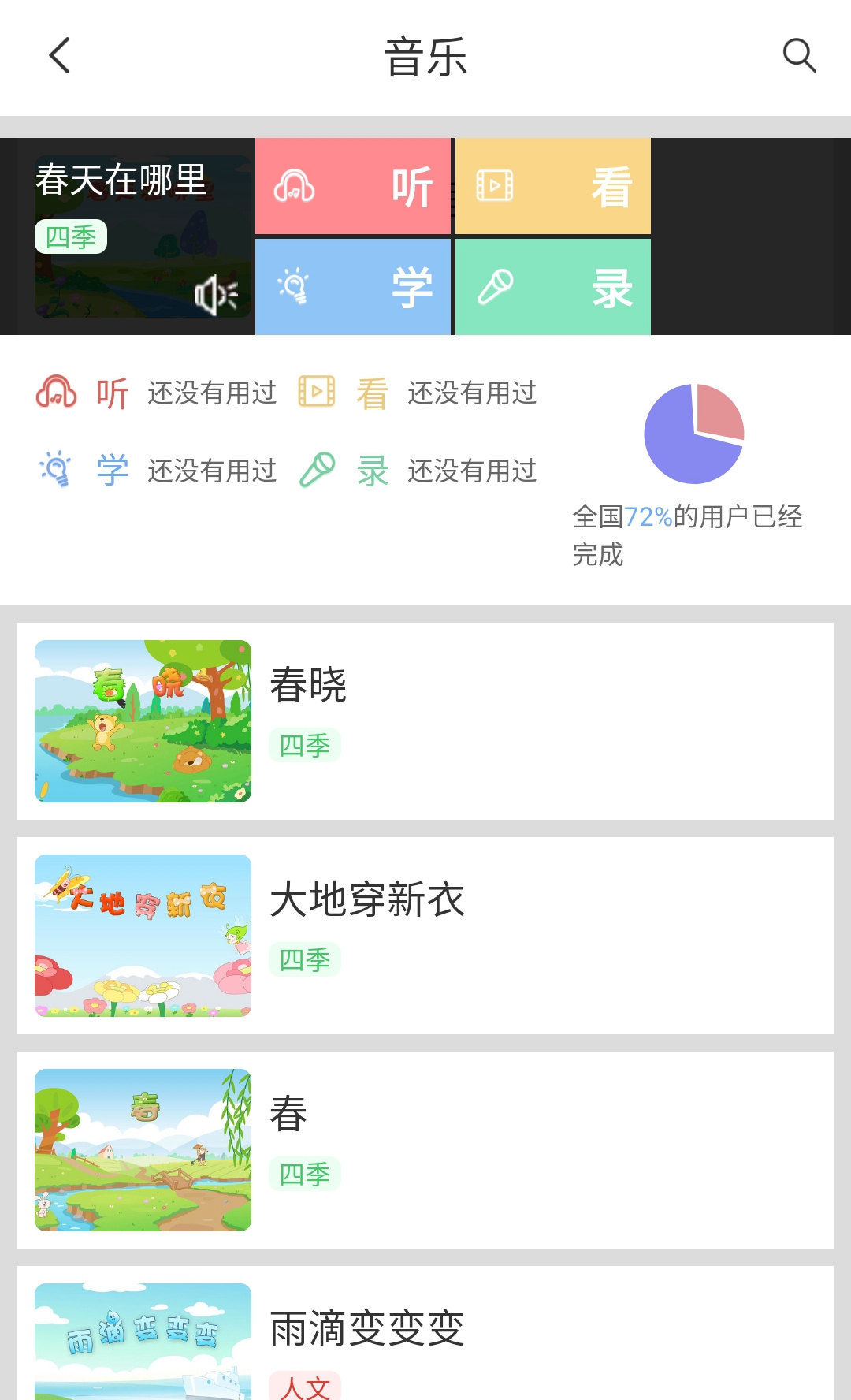The width and height of the screenshot is (851, 1400).
Task: Click the completion pie chart
Action: point(693,433)
